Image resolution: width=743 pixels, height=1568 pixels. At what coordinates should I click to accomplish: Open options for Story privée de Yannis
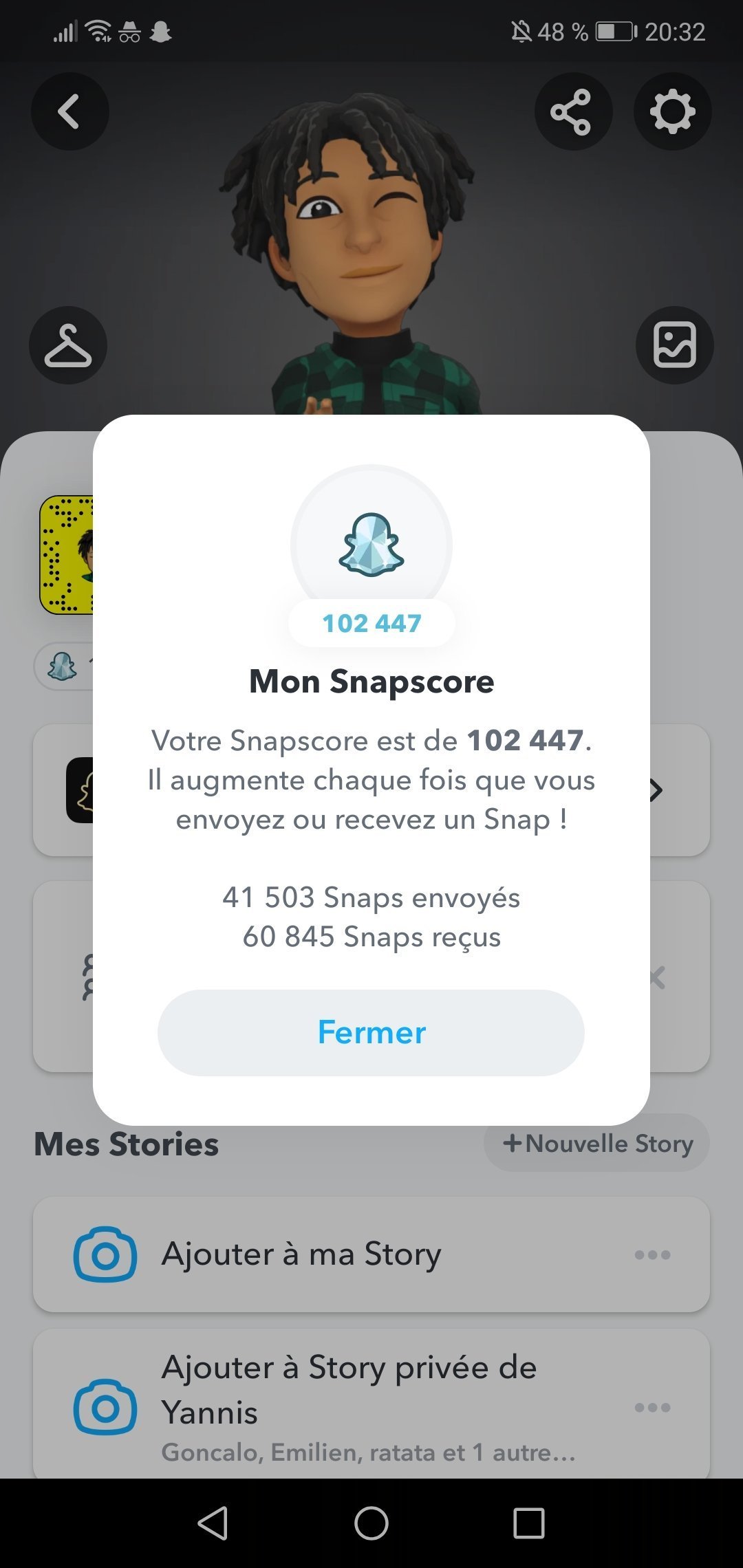tap(652, 1407)
